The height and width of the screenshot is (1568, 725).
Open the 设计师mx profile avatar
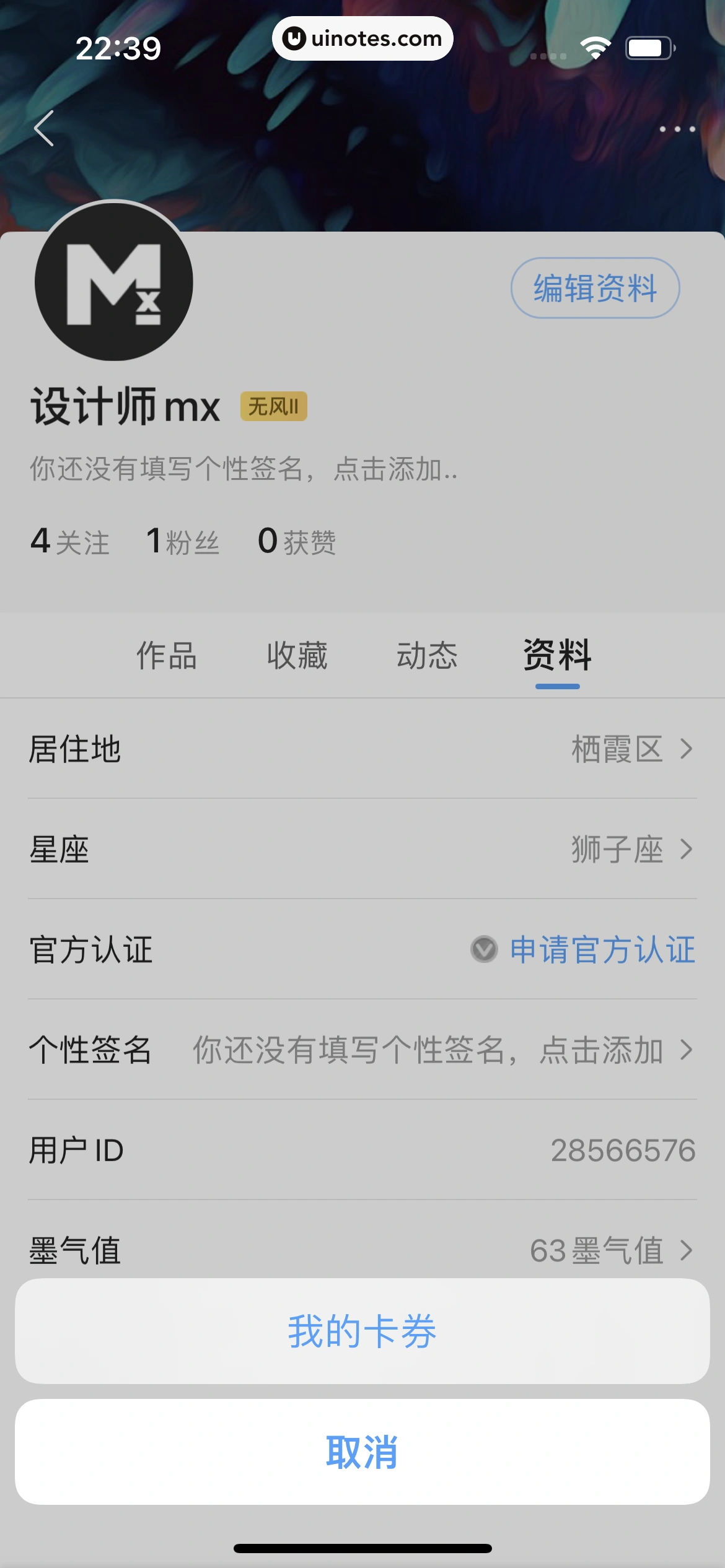click(x=114, y=282)
